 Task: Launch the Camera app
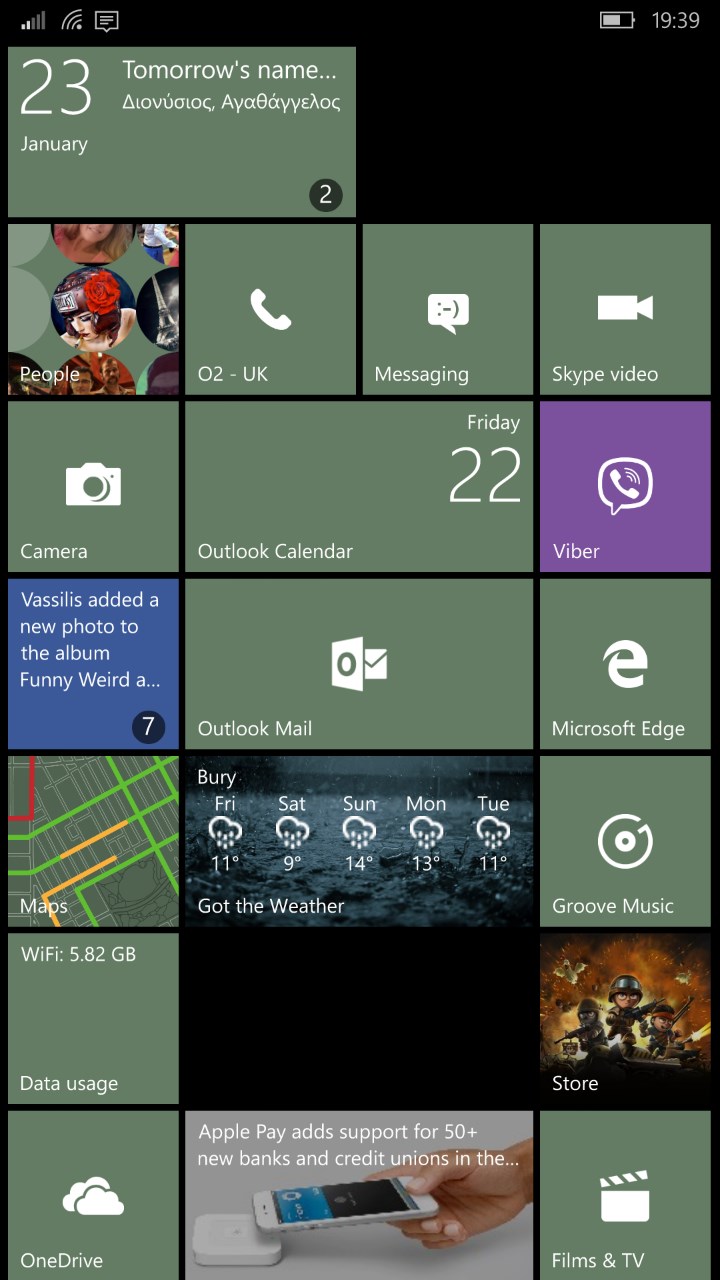click(93, 486)
